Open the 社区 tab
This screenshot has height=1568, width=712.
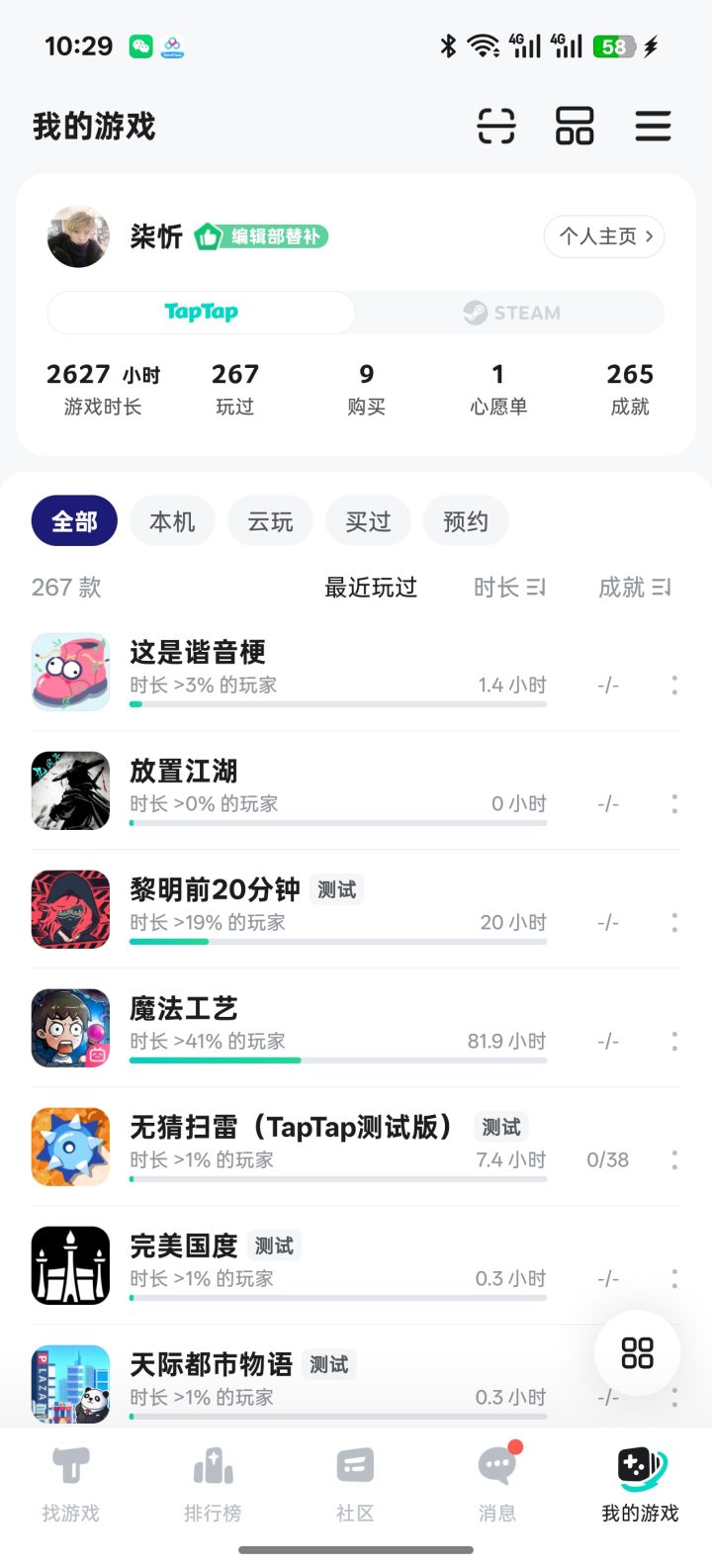(355, 1484)
